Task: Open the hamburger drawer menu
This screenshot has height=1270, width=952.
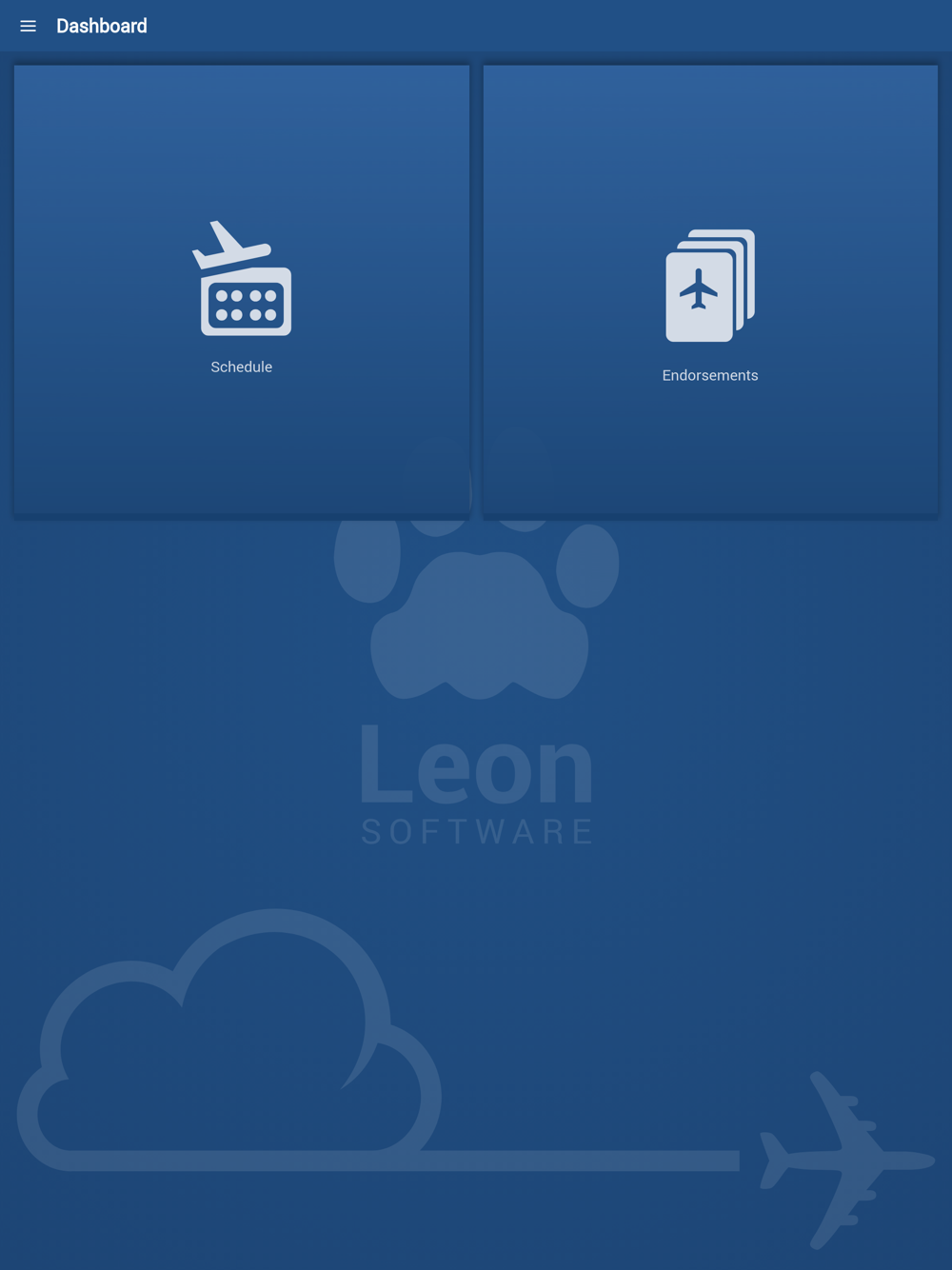Action: 28,27
